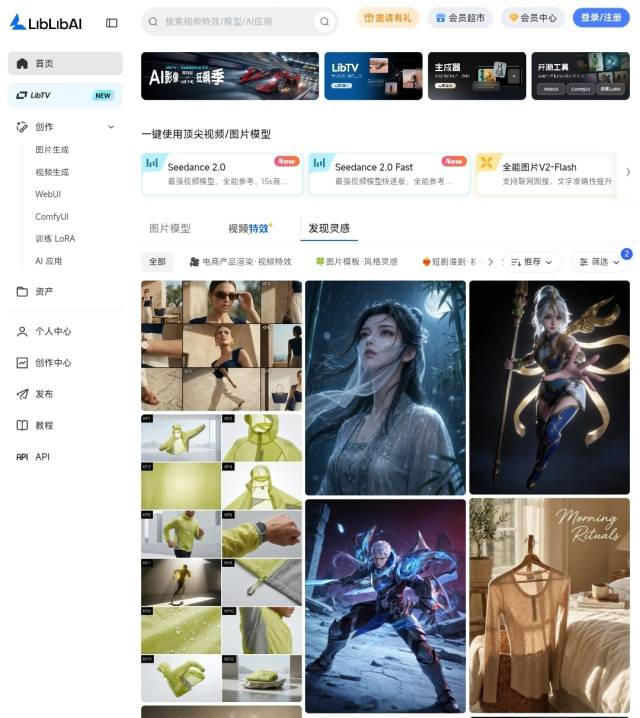This screenshot has height=718, width=640.
Task: Select the 全能图片V2-Flash card
Action: (545, 174)
